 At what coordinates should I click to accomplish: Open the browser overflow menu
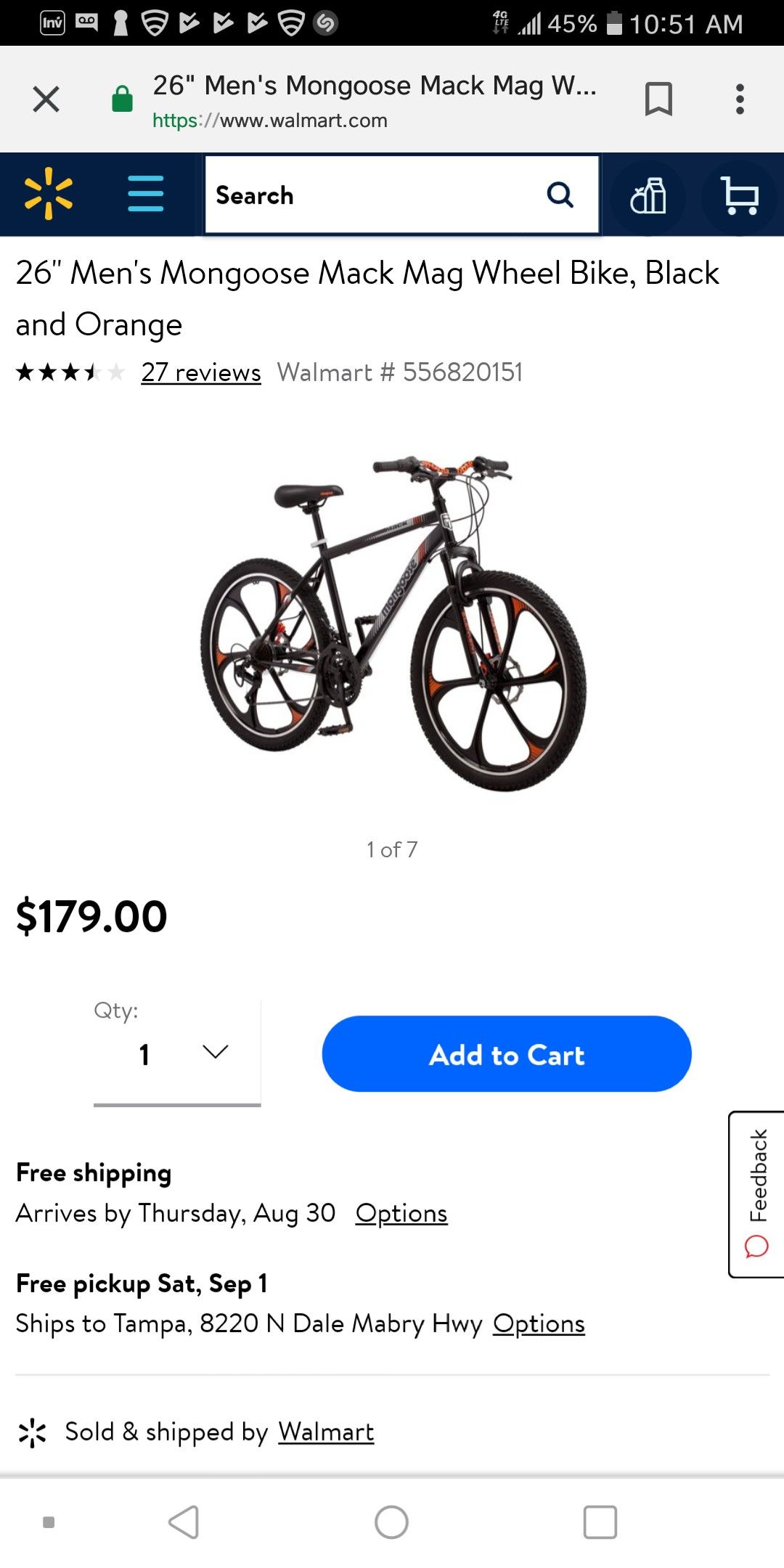click(x=740, y=99)
